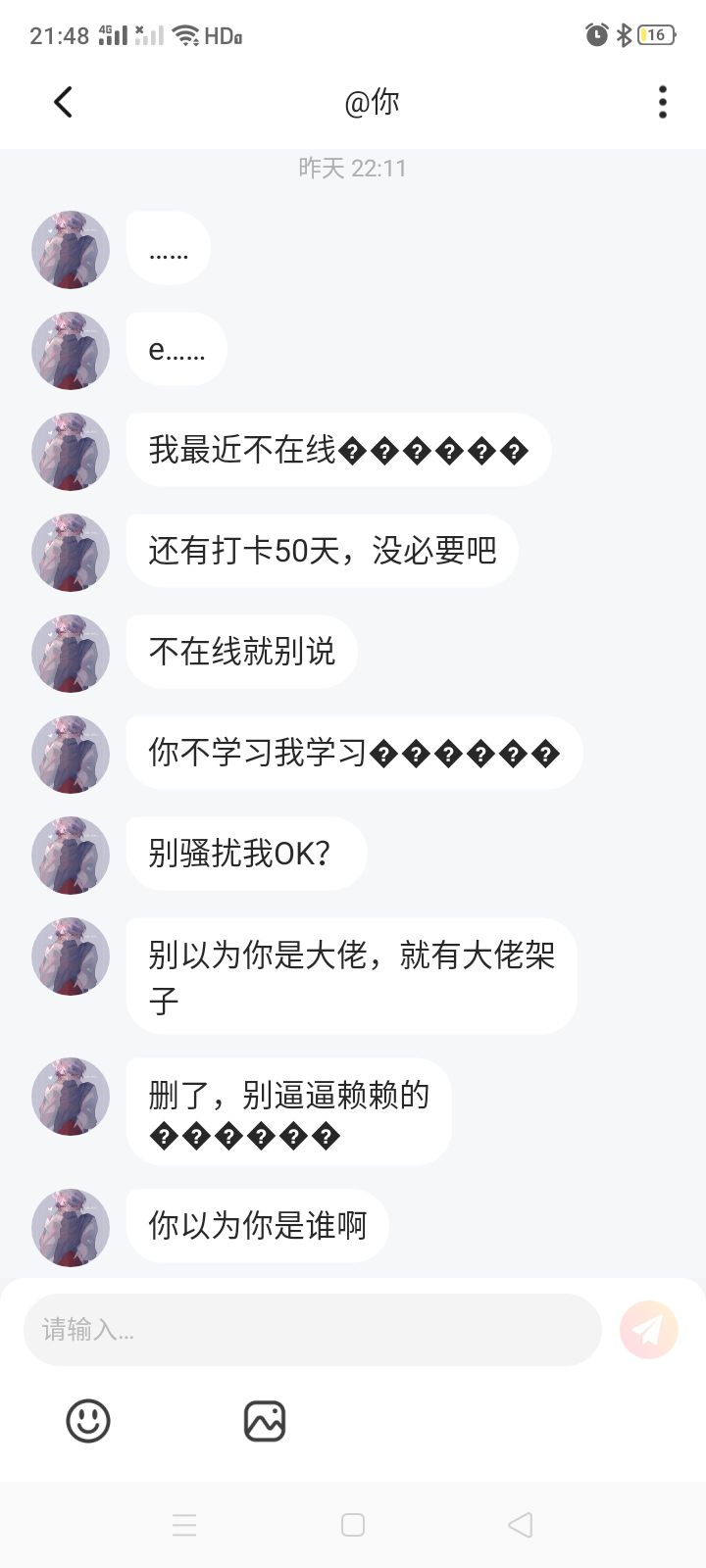Go back from the @你 chat
The width and height of the screenshot is (706, 1568).
point(63,102)
